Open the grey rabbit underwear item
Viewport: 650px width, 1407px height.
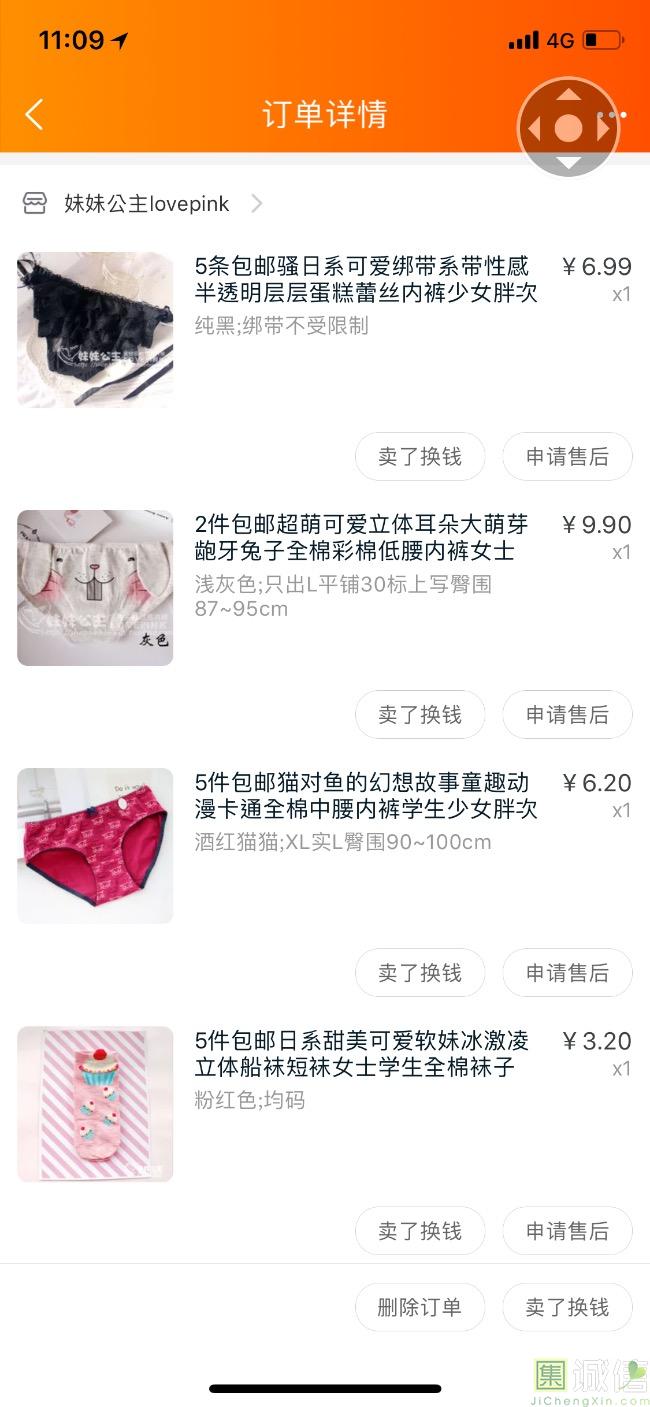pos(95,588)
